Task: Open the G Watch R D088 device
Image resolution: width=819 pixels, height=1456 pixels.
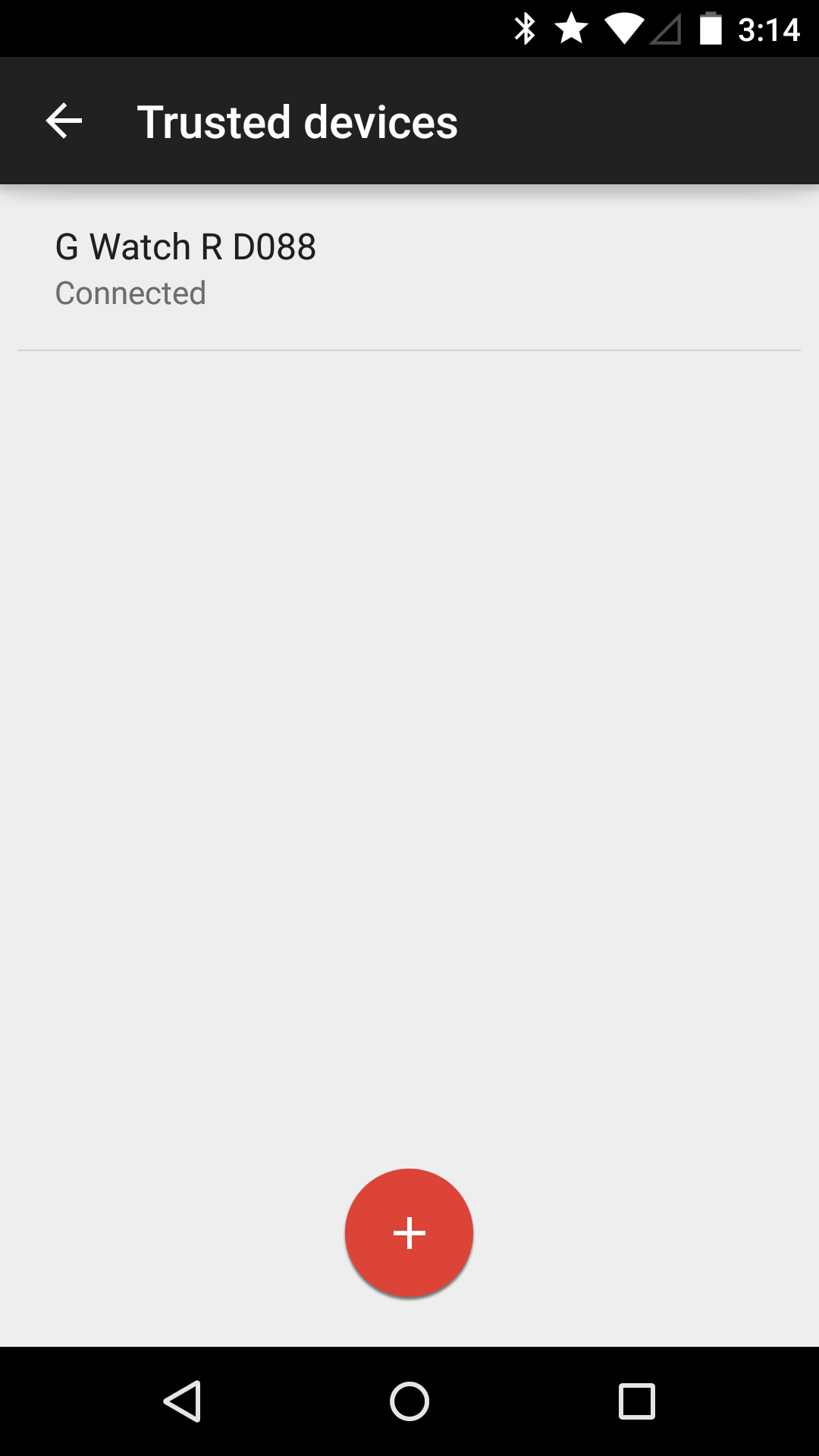Action: pos(409,268)
